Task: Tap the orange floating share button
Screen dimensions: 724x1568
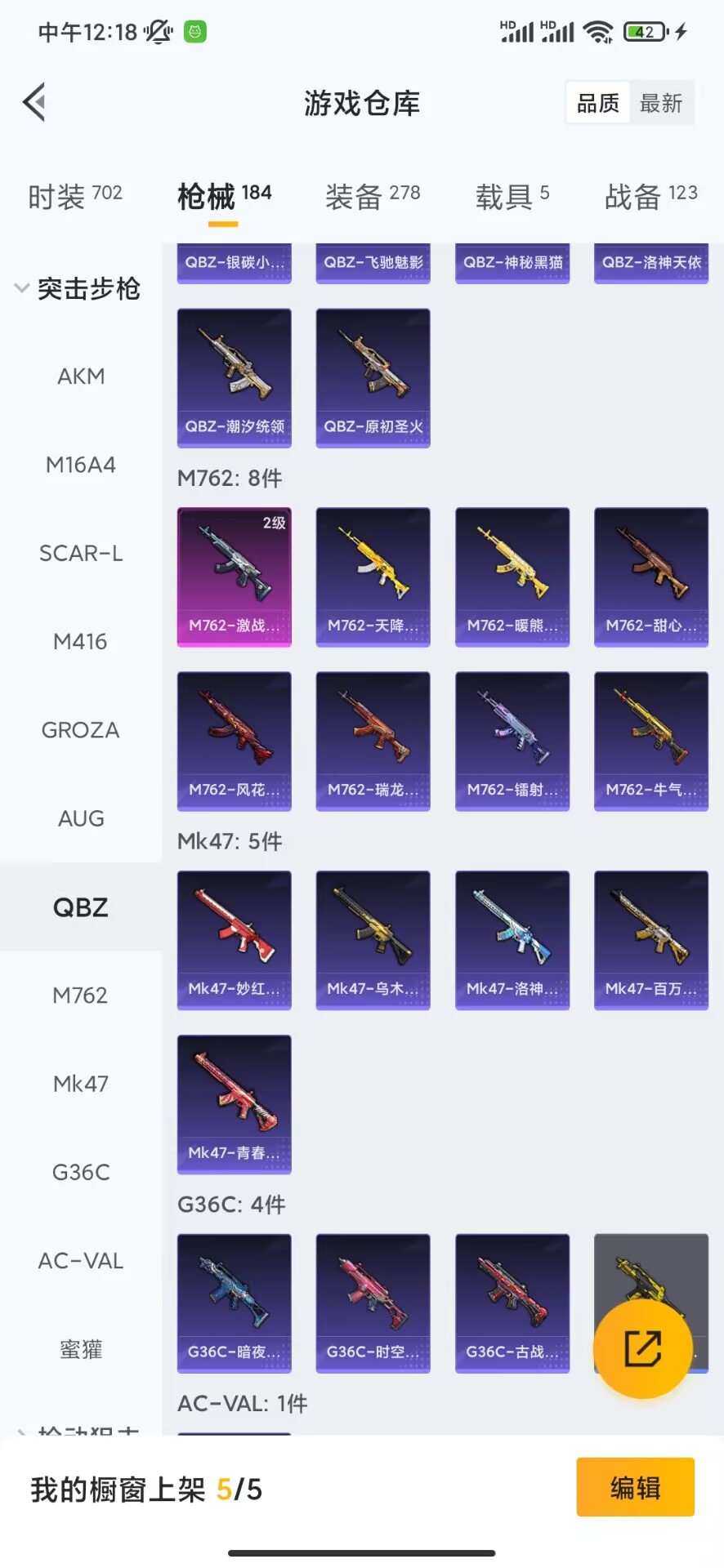Action: pyautogui.click(x=643, y=1348)
